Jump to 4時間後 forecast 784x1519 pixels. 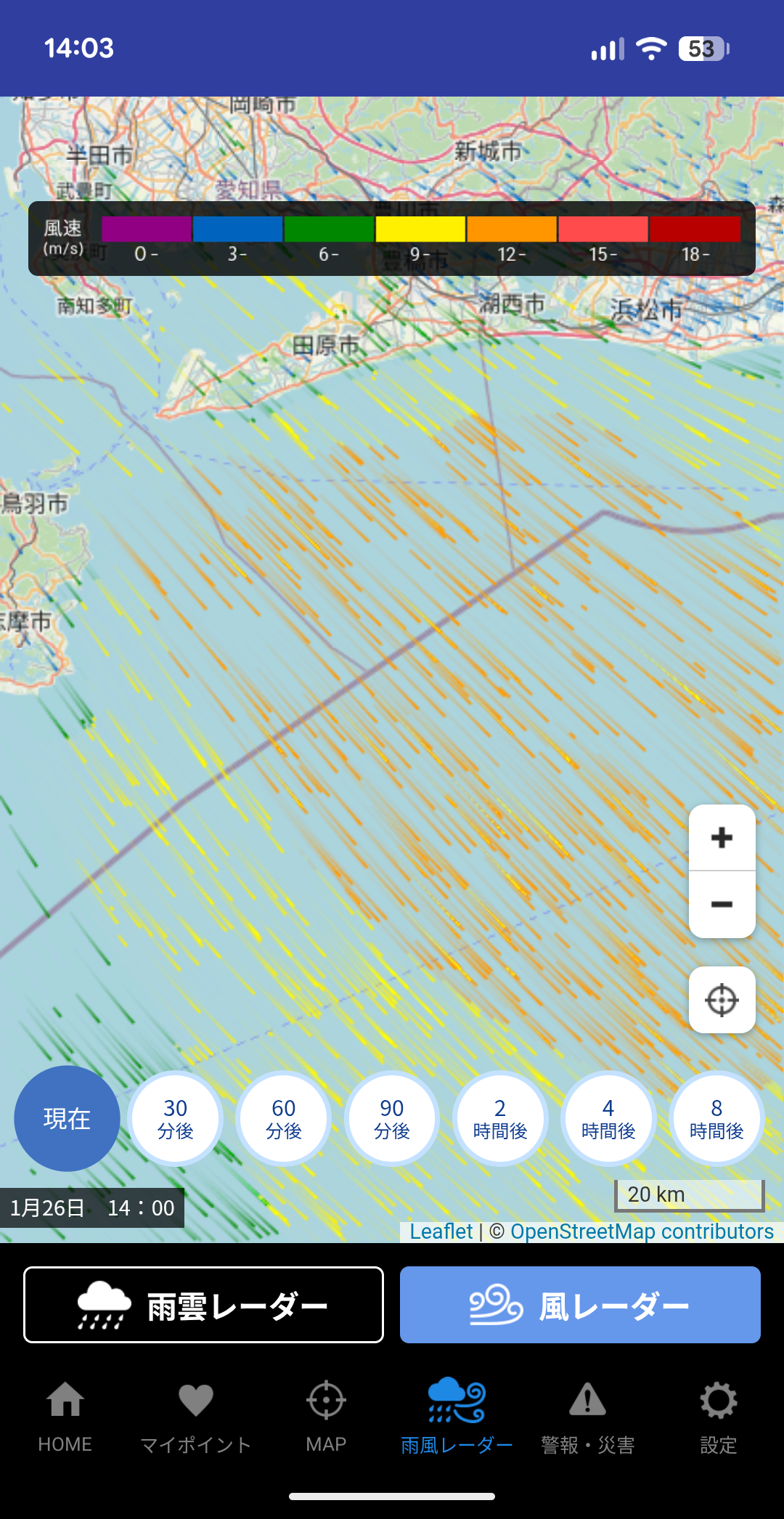click(x=608, y=1118)
